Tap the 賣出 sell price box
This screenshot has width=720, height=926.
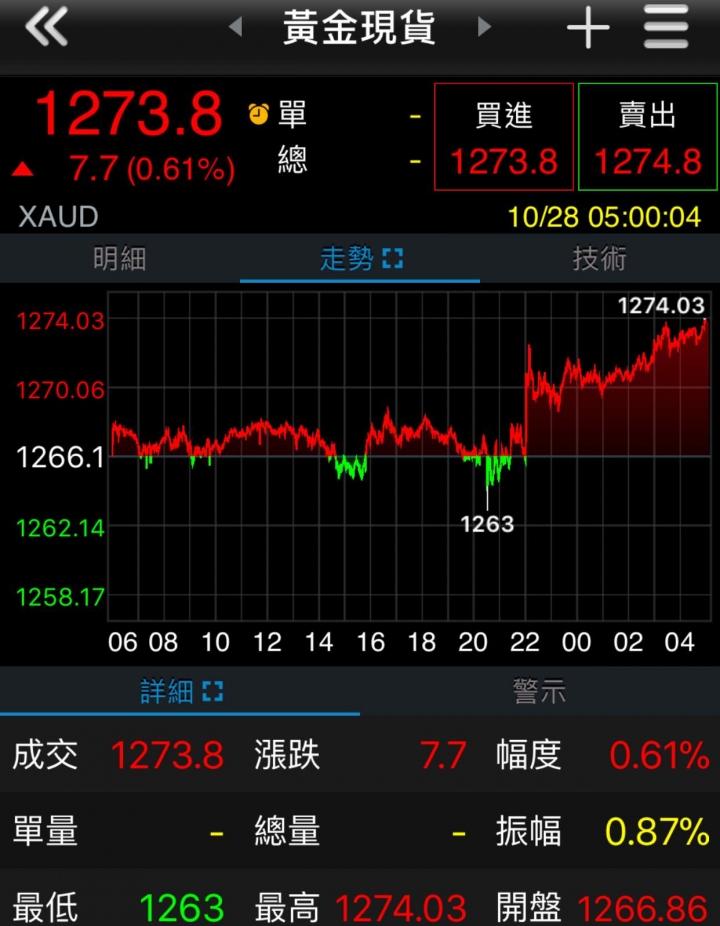point(647,137)
